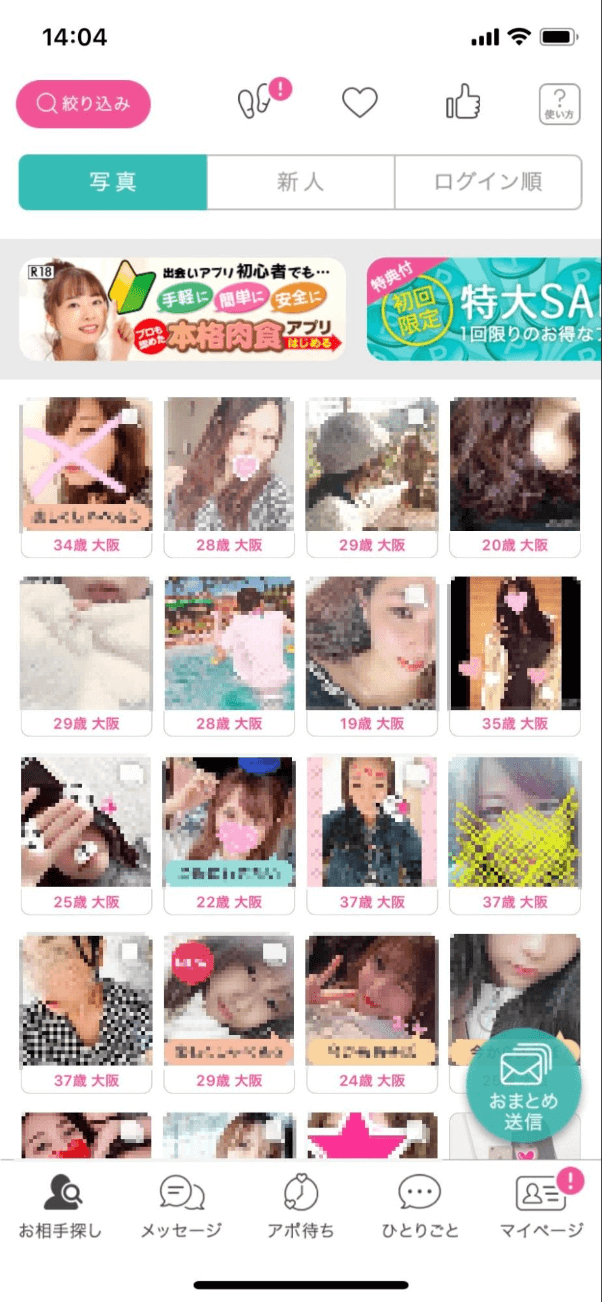This screenshot has height=1302, width=602.
Task: Open the ひとりごと tab
Action: pyautogui.click(x=419, y=1207)
